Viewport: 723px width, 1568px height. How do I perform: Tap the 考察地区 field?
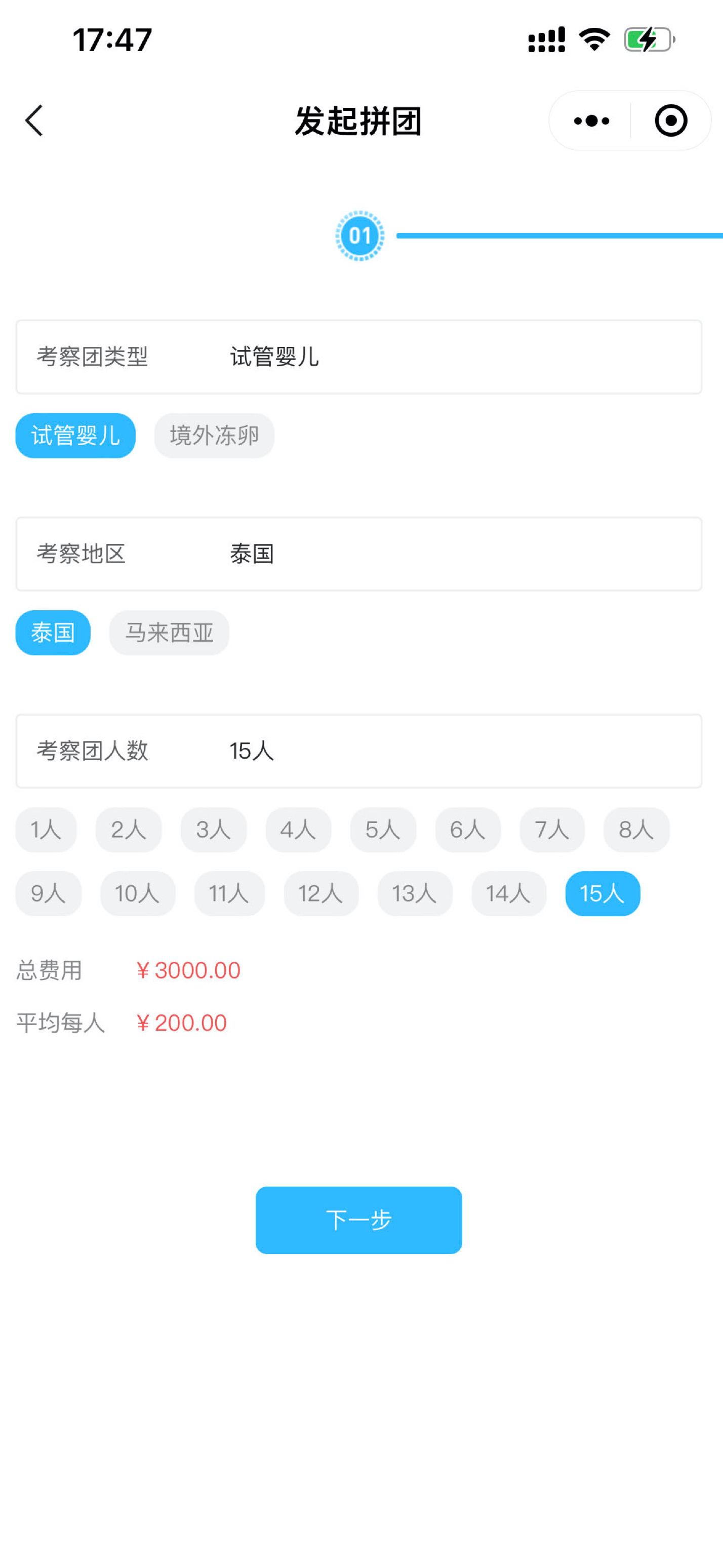[358, 554]
